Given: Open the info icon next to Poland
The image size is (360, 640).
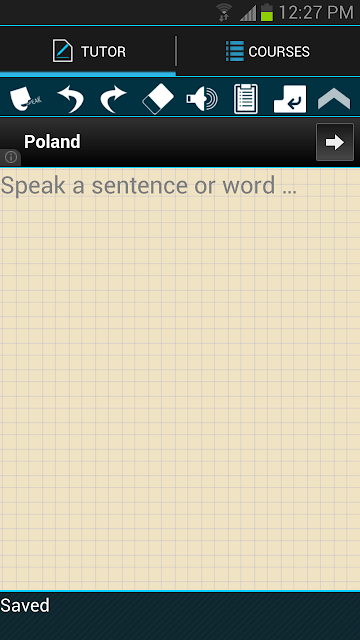Looking at the screenshot, I should point(11,157).
